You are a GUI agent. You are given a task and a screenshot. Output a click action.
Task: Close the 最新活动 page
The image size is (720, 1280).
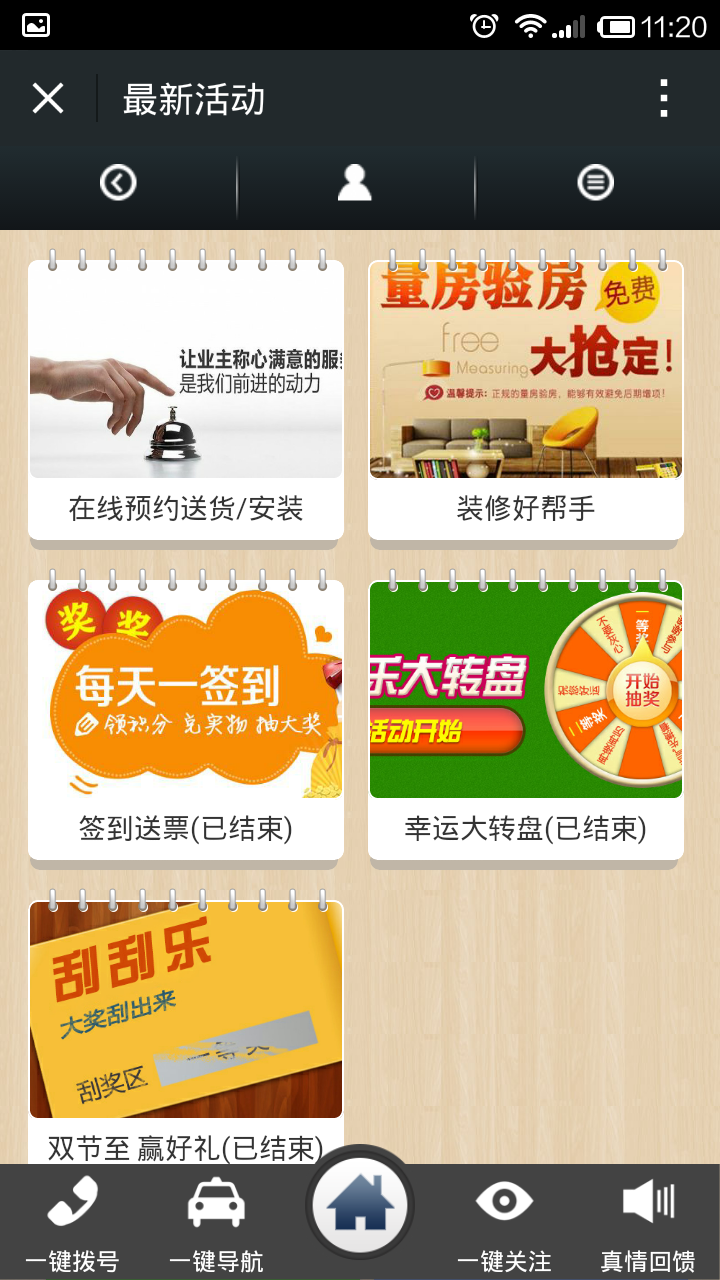pos(48,99)
